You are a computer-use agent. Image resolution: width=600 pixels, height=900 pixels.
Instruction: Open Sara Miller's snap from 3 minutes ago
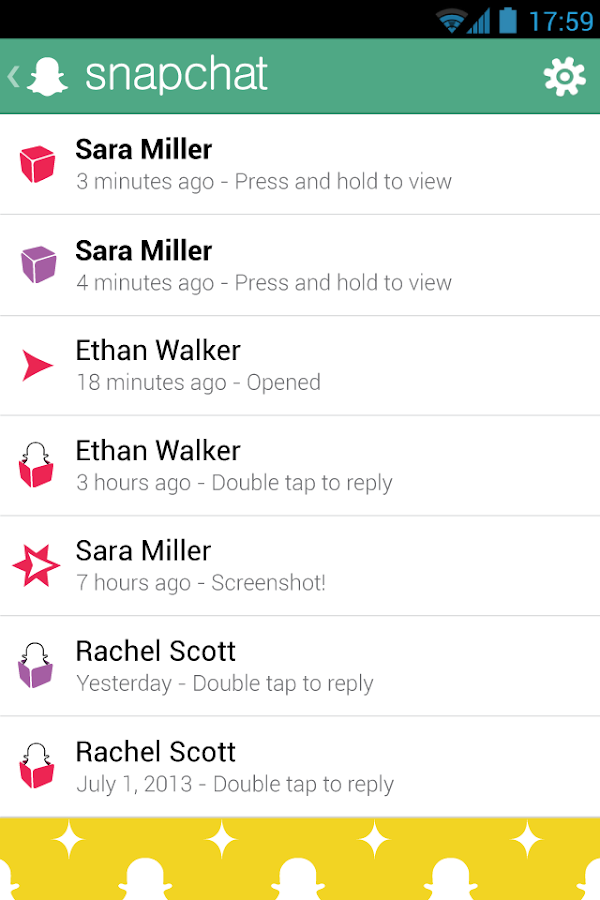300,165
